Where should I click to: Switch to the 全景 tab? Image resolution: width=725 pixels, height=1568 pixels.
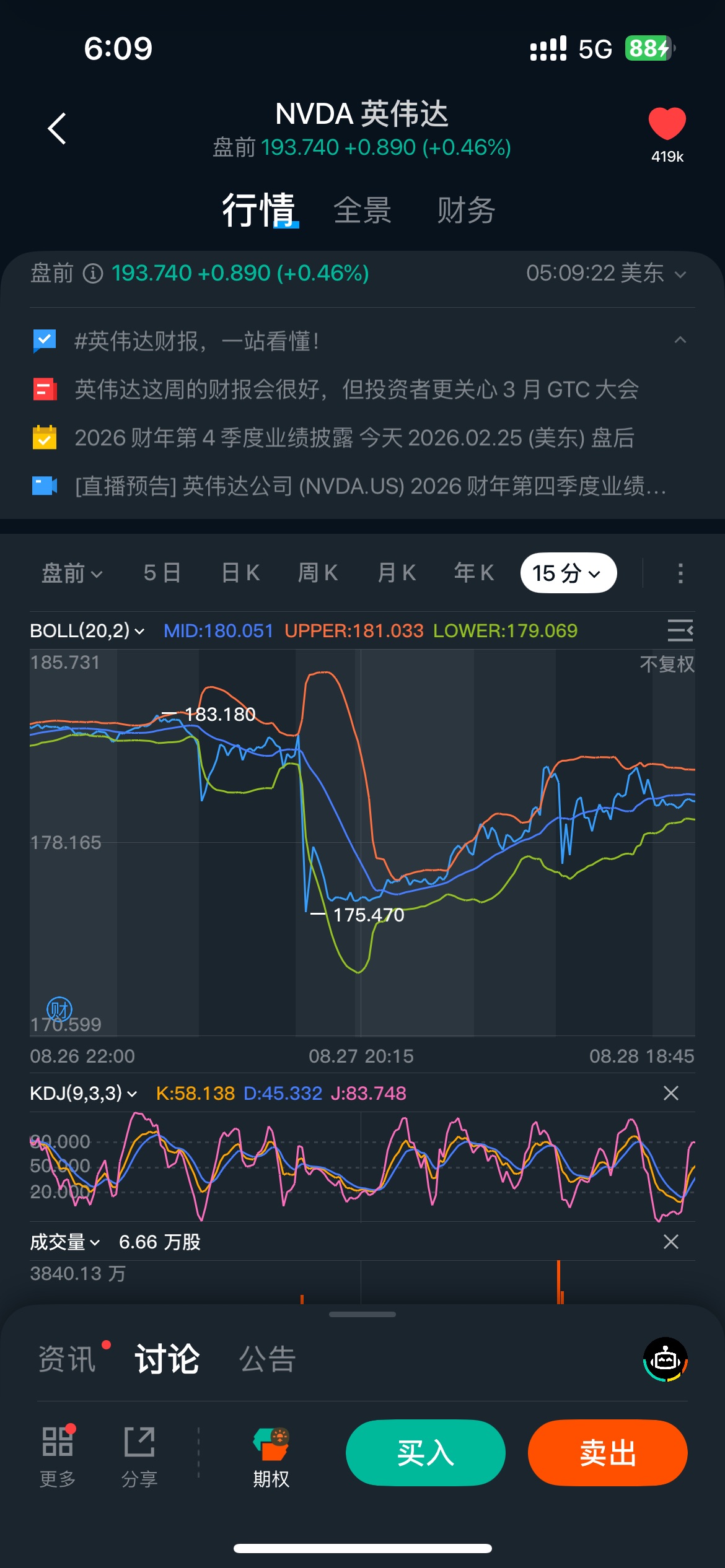(x=362, y=211)
